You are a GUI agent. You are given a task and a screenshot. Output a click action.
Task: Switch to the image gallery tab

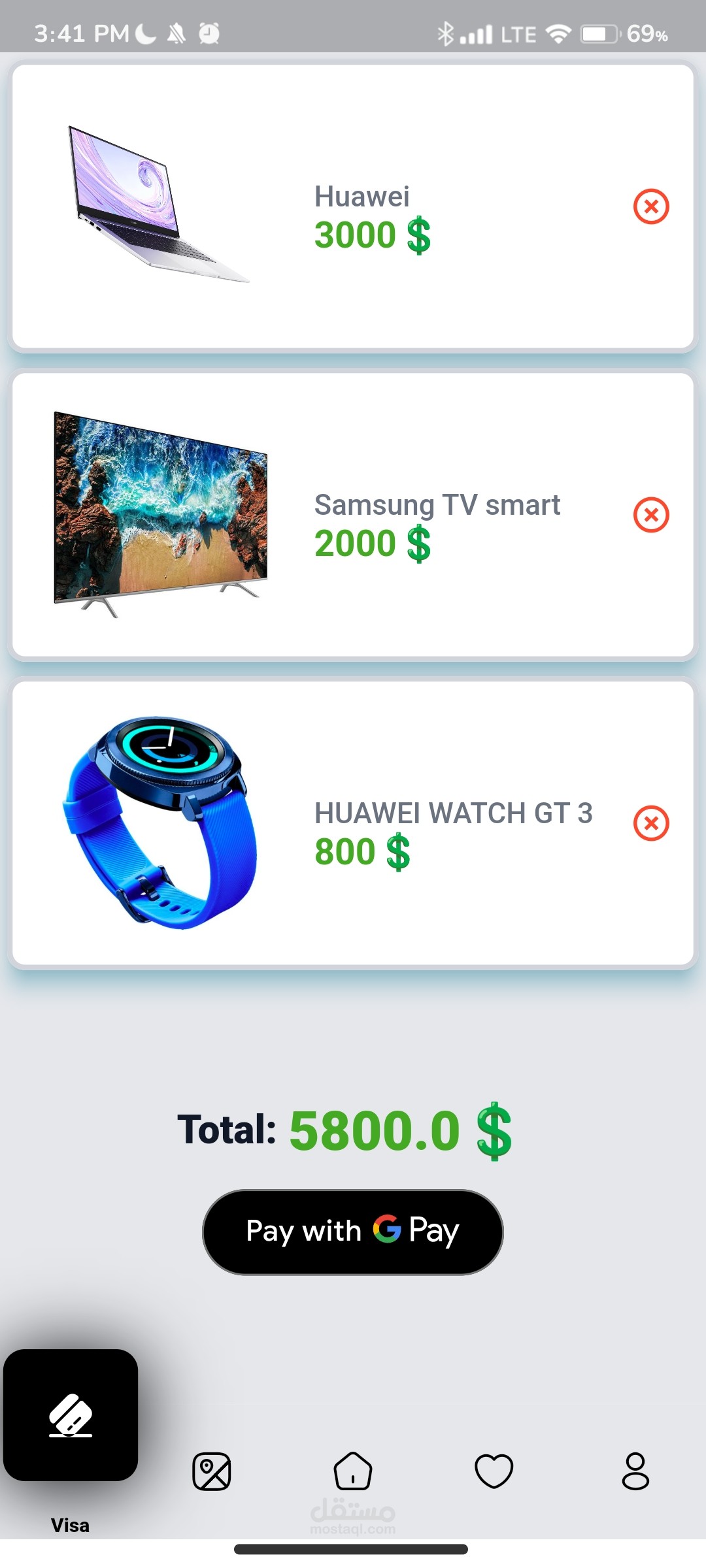click(212, 1471)
